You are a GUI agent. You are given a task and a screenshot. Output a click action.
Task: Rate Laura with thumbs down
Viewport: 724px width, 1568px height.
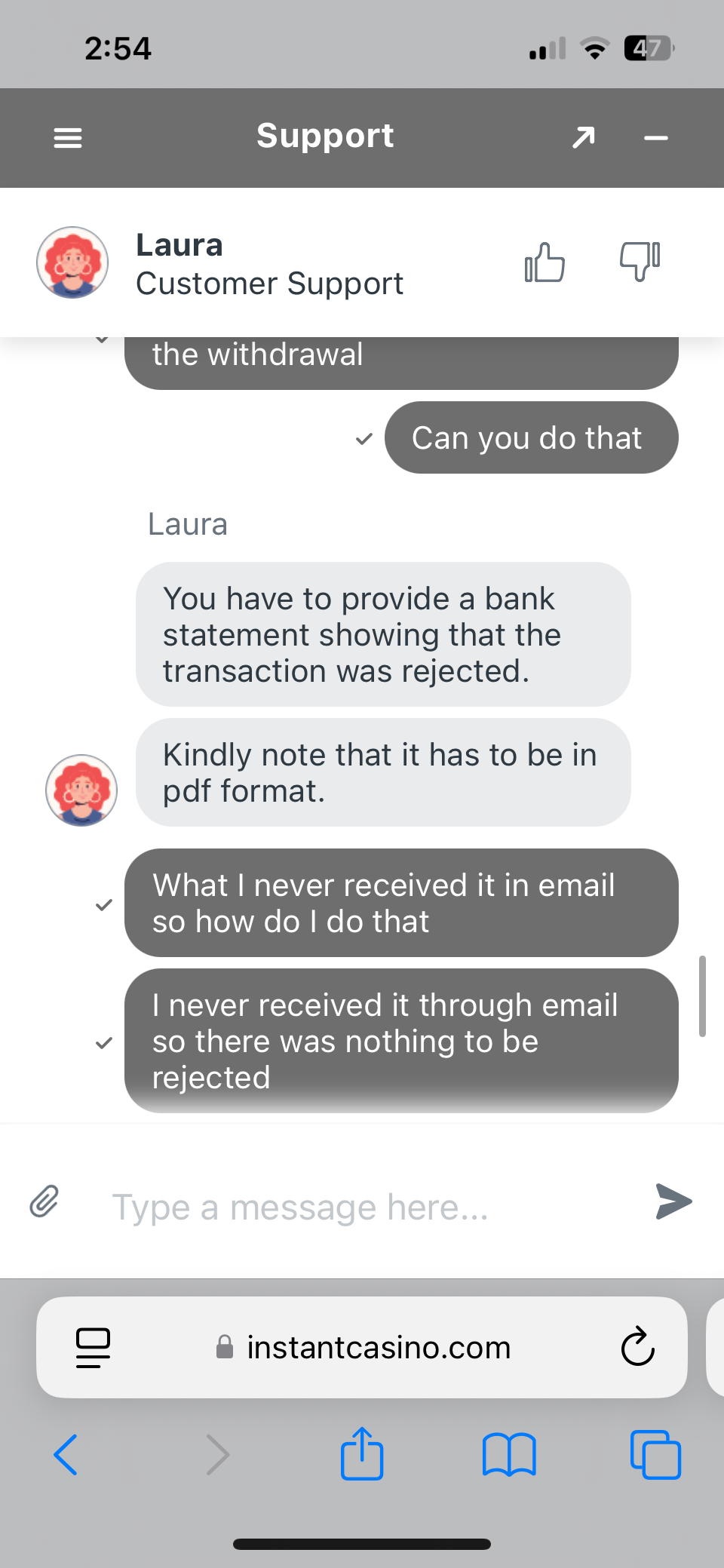640,261
